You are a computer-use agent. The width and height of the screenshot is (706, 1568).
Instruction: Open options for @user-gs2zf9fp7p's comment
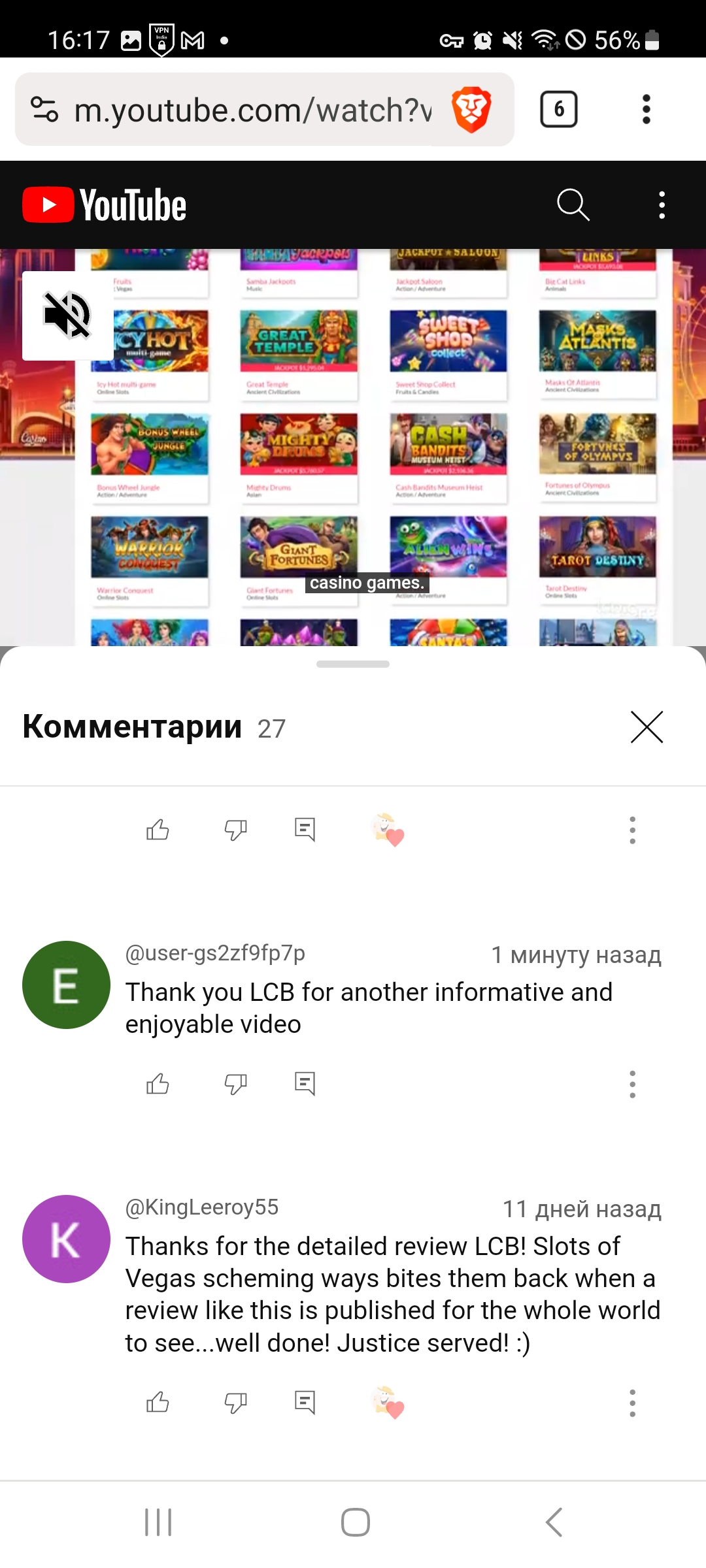click(632, 1085)
